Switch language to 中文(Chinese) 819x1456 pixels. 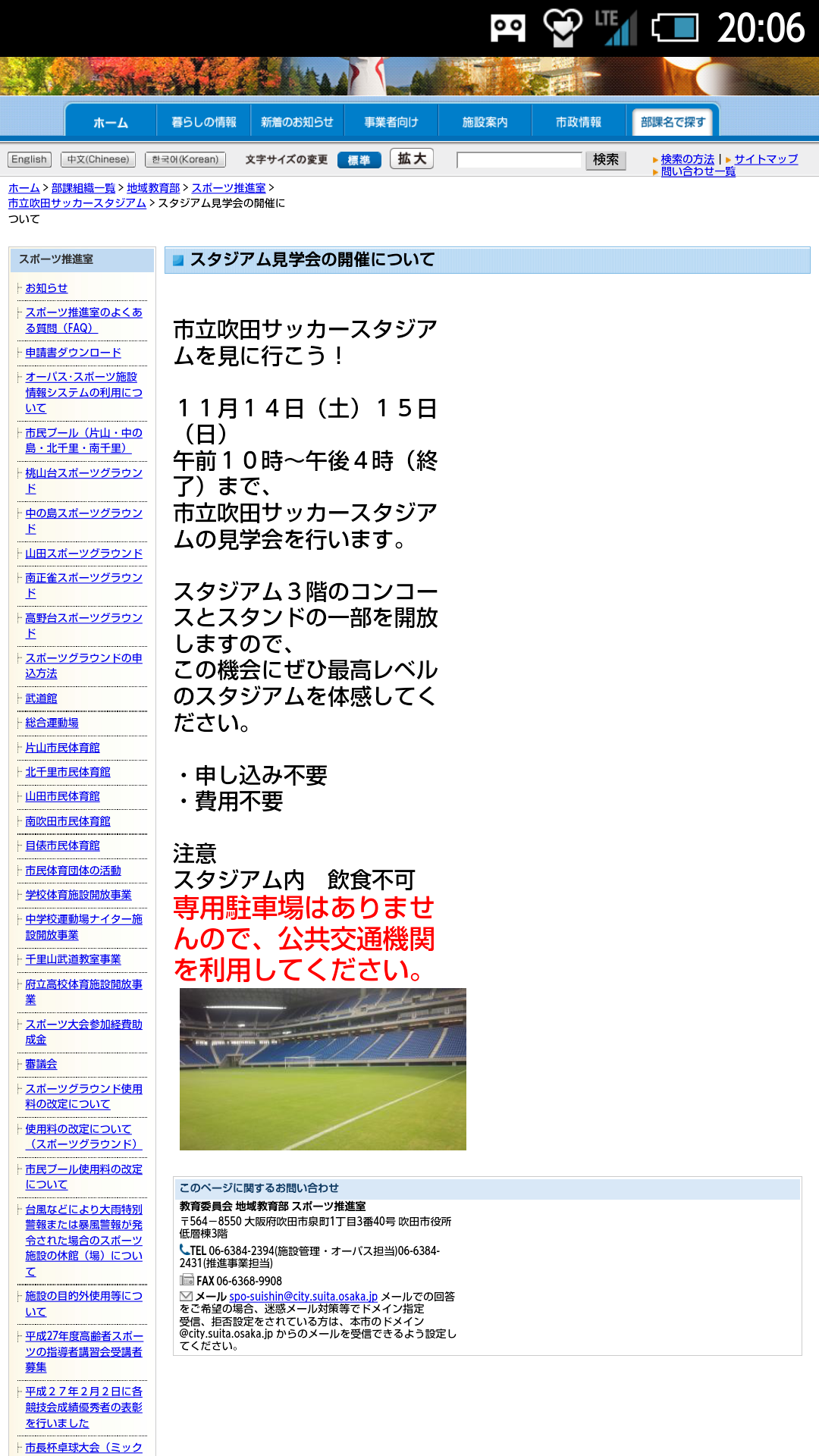point(98,159)
